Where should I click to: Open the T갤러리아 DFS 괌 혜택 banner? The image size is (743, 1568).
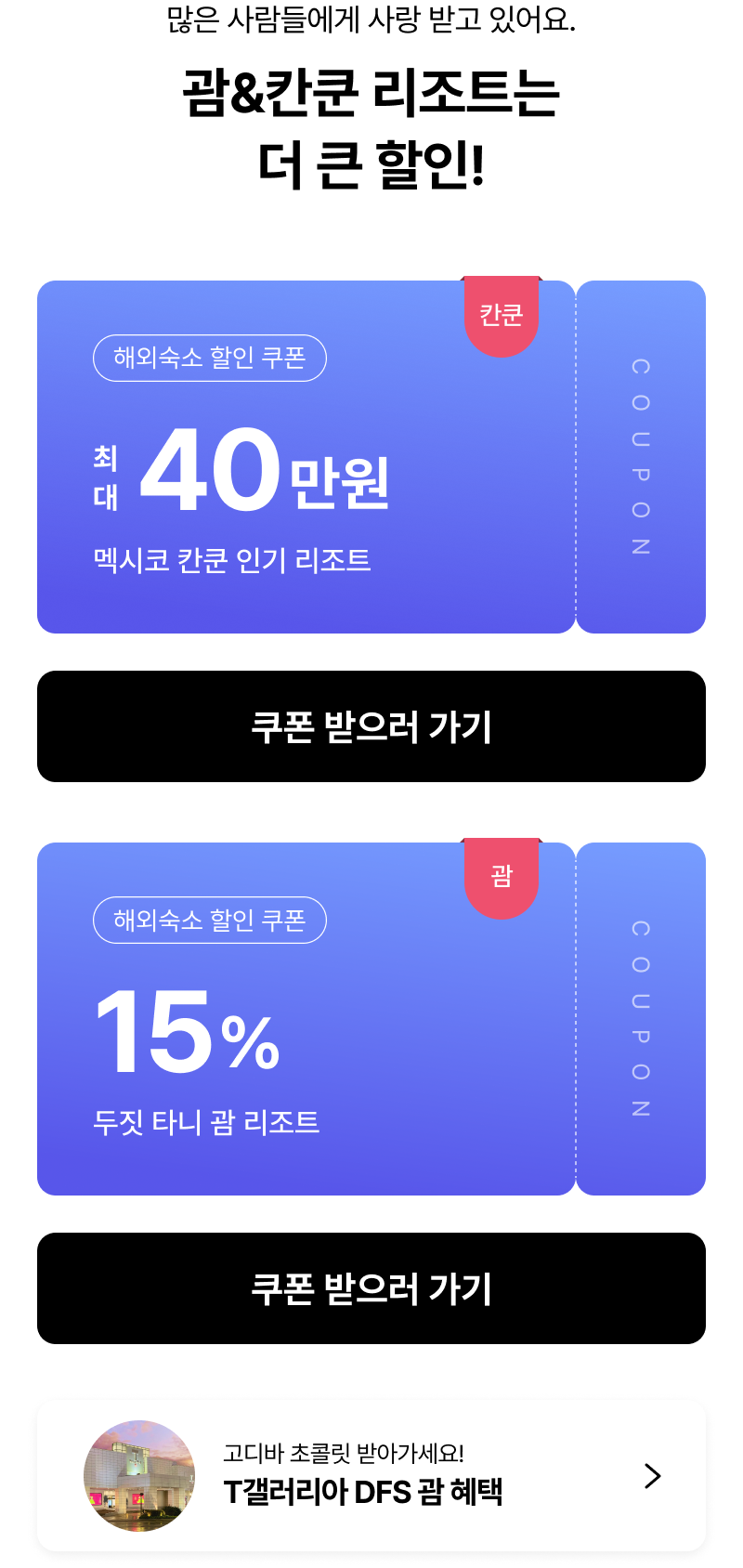click(371, 1476)
